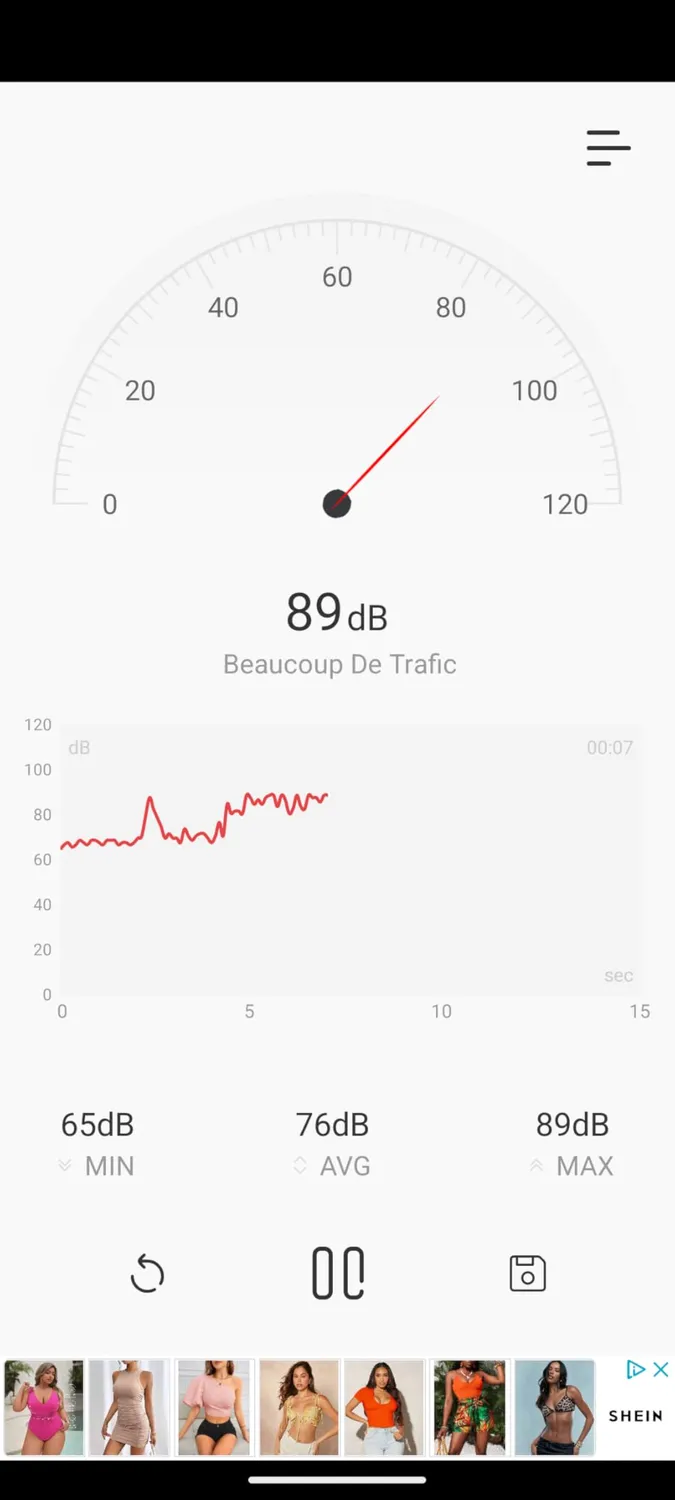Open the pink swimsuit ad image

44,1407
